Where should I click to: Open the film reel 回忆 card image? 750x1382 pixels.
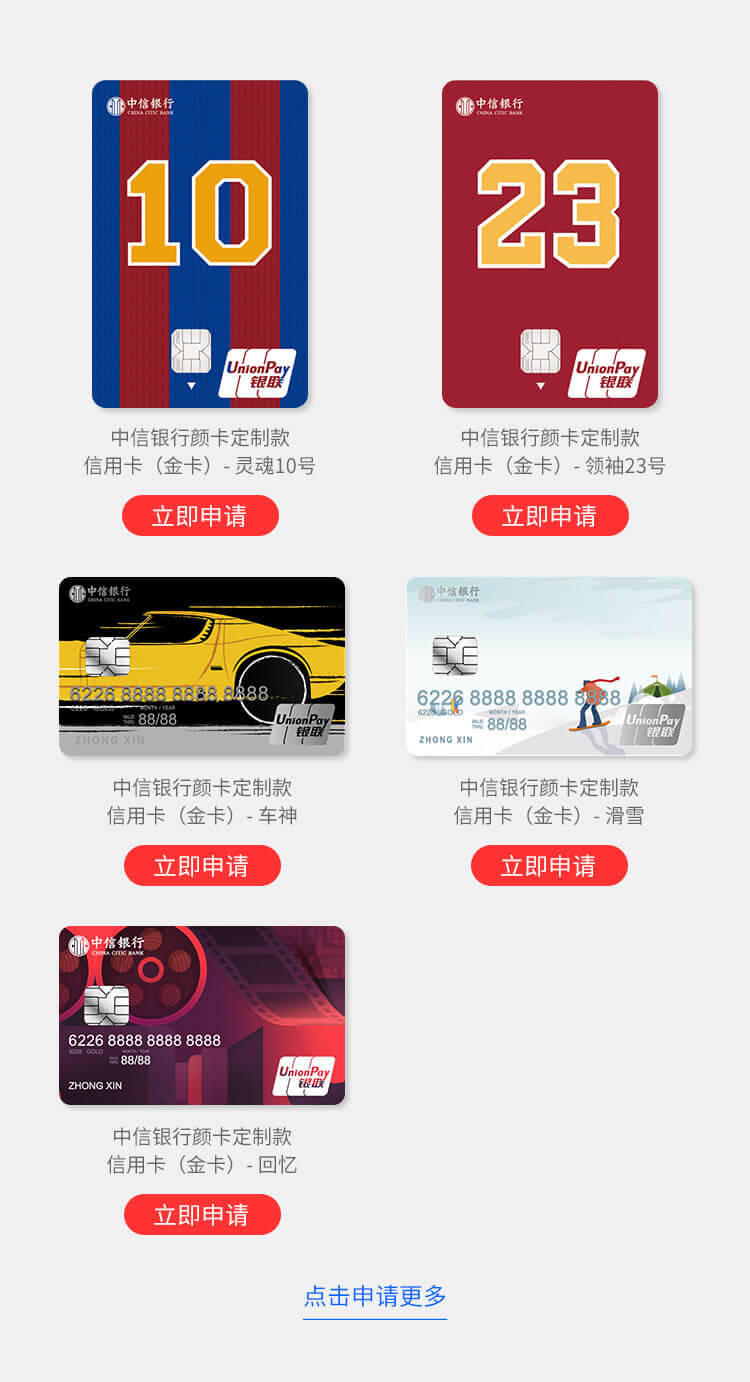pos(202,1015)
